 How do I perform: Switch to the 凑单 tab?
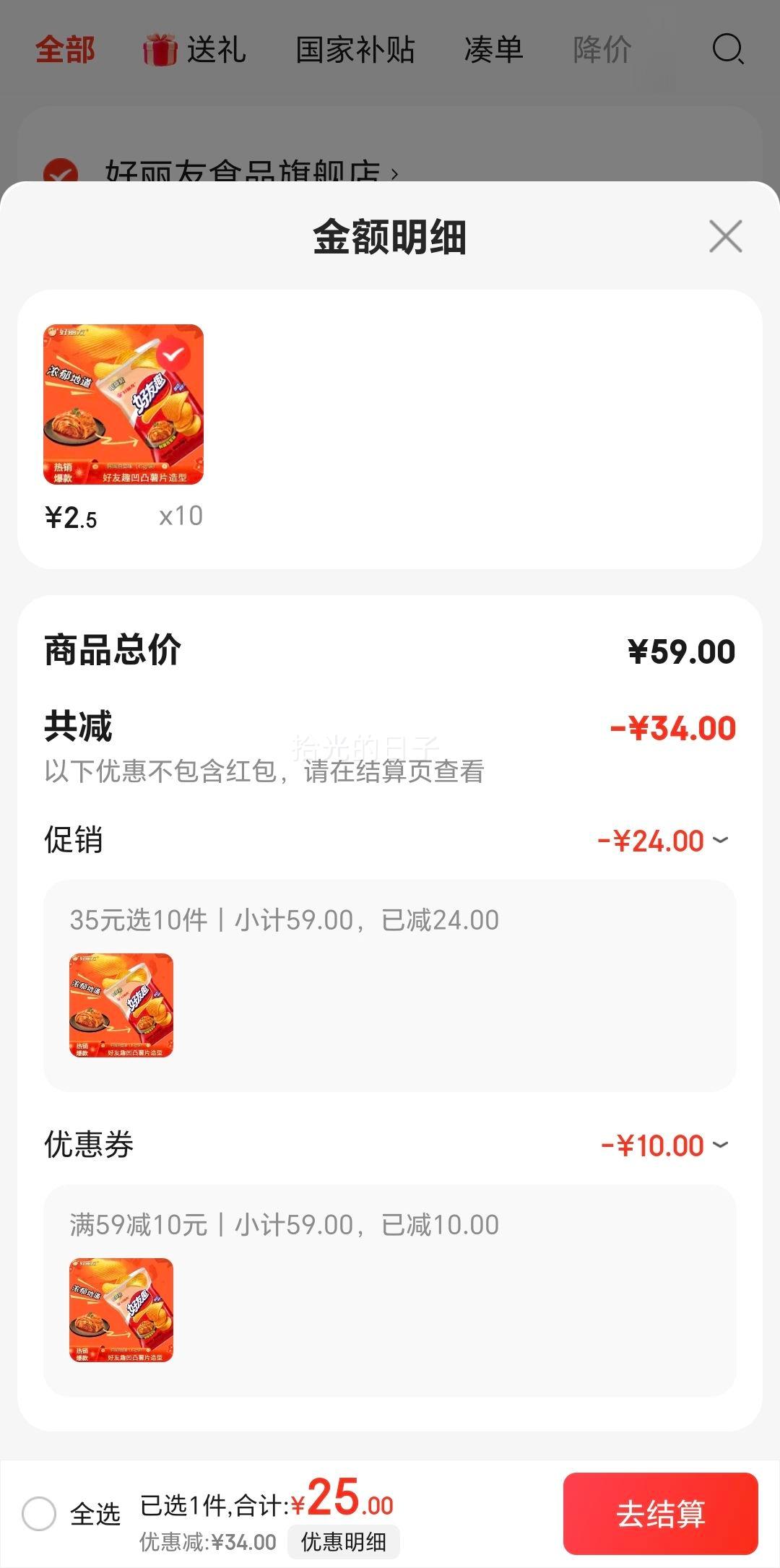pos(493,51)
